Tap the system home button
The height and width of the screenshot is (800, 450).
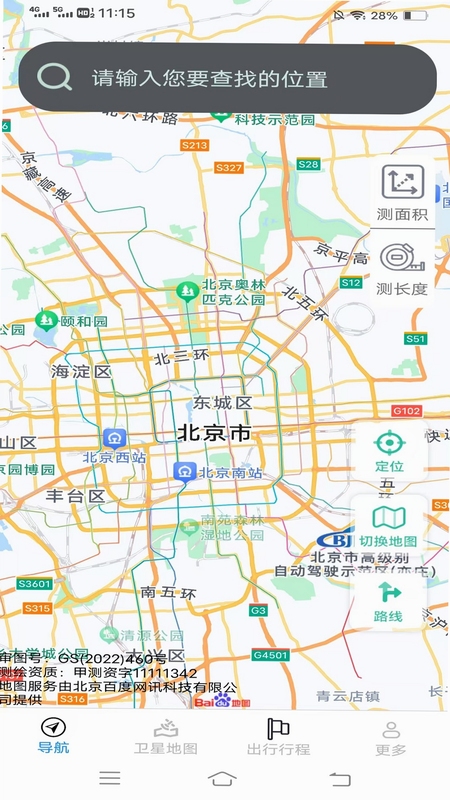point(222,779)
